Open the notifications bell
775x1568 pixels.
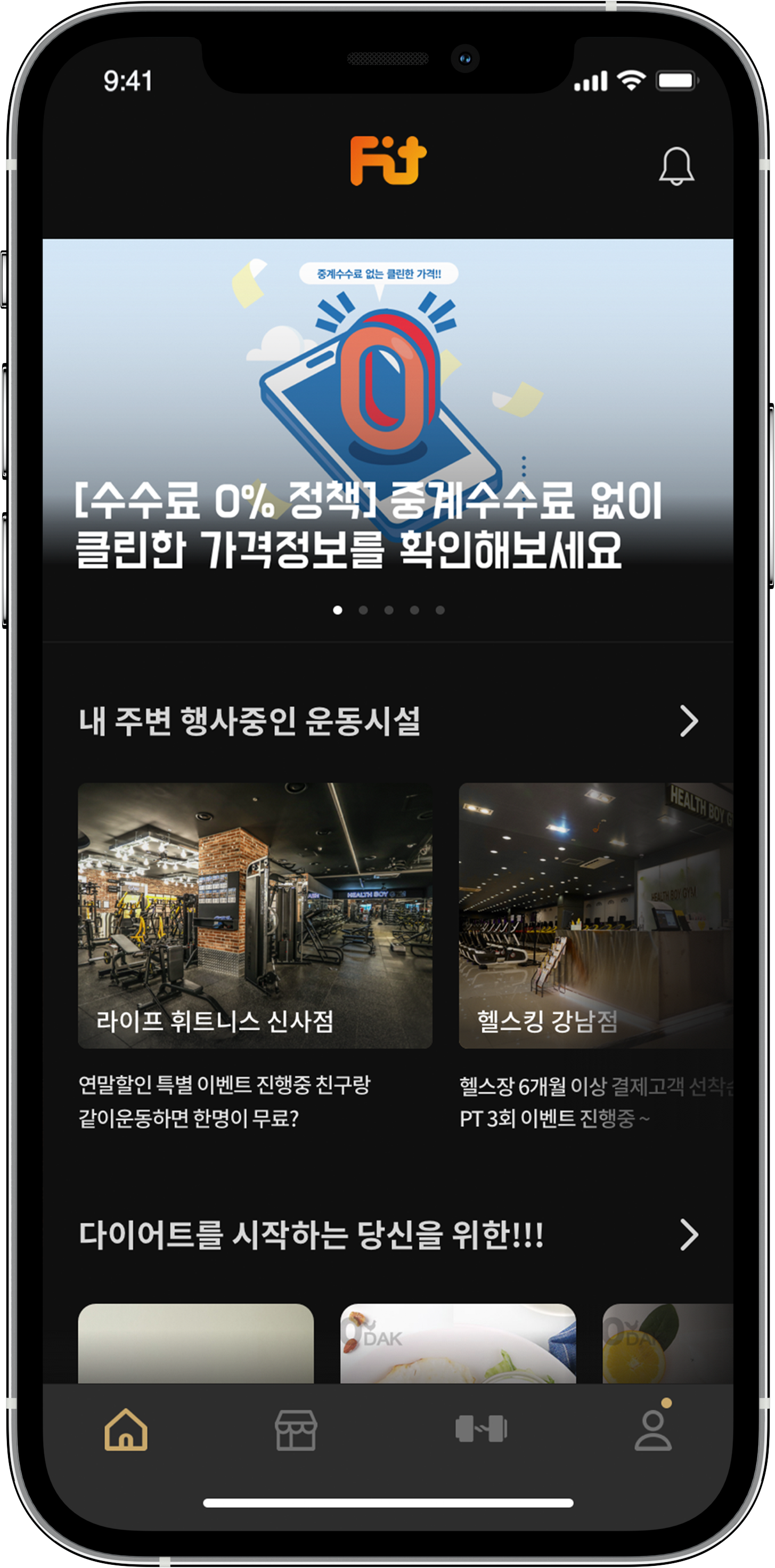coord(676,166)
